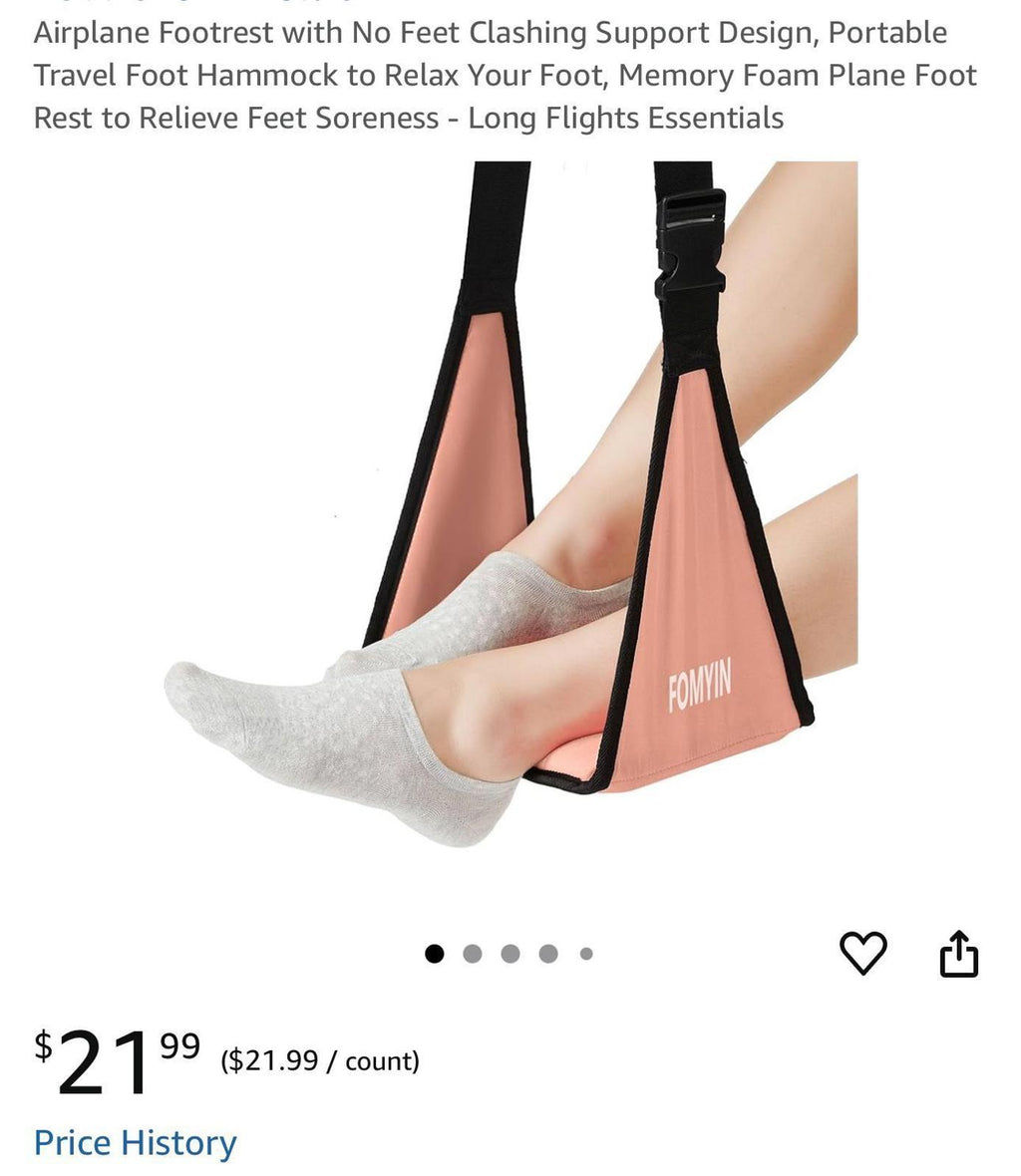Share this footrest product

tap(958, 954)
